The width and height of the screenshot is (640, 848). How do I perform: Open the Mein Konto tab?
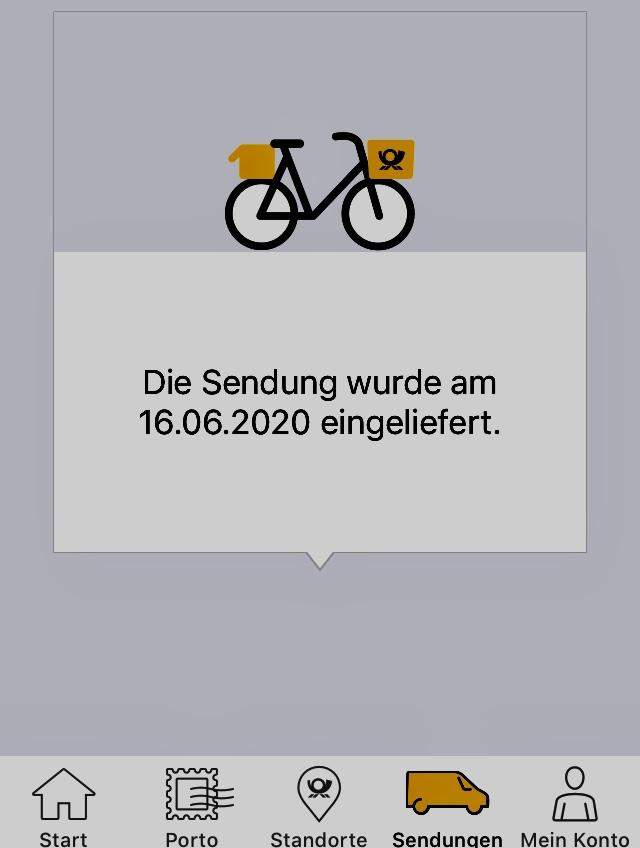[575, 803]
